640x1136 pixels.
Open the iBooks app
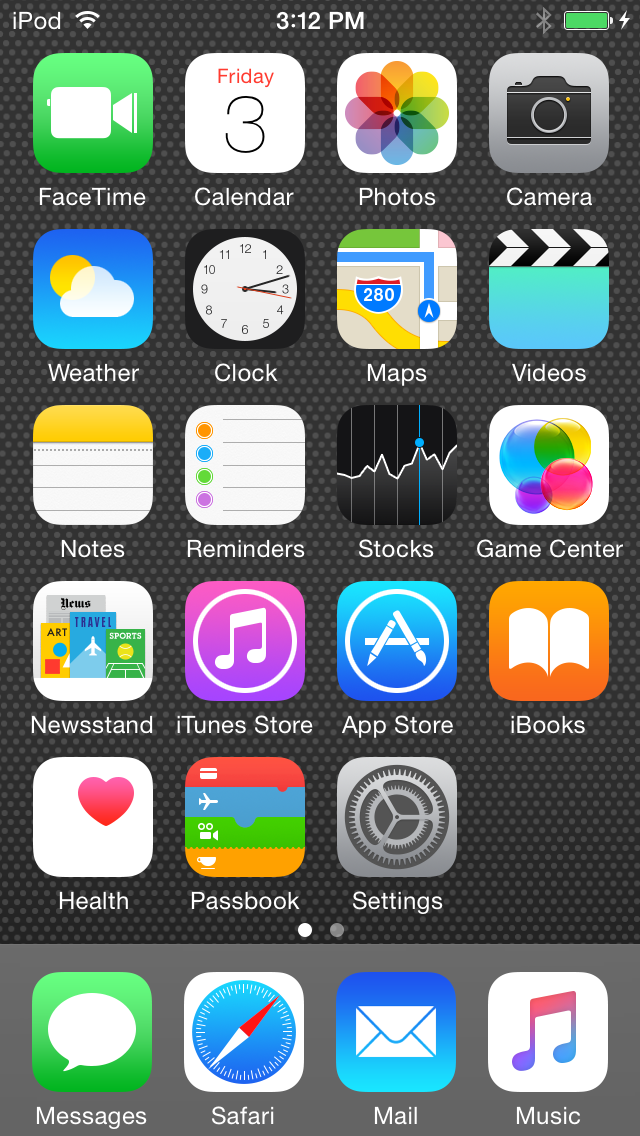click(549, 641)
